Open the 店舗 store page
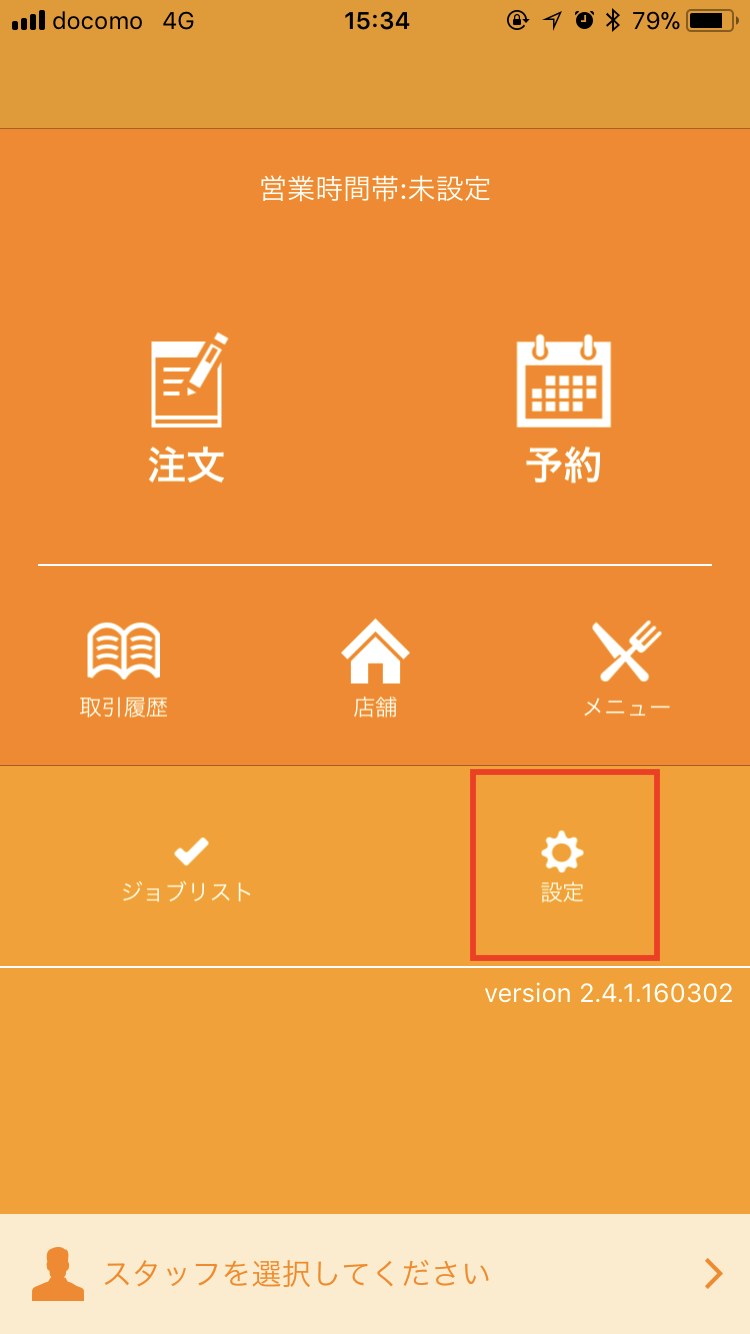The height and width of the screenshot is (1334, 750). (375, 668)
